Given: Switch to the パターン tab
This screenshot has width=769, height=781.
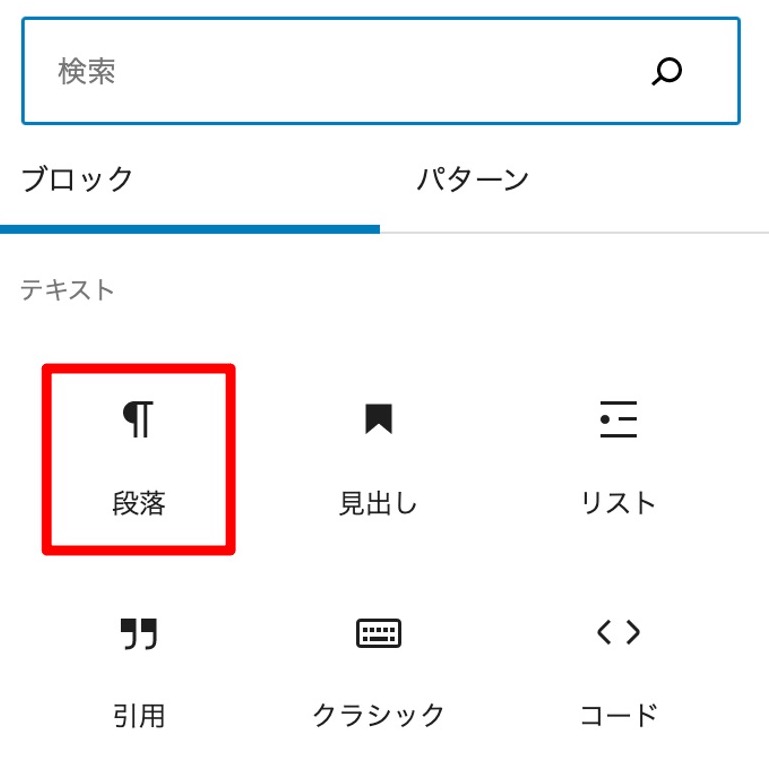Looking at the screenshot, I should click(x=472, y=180).
